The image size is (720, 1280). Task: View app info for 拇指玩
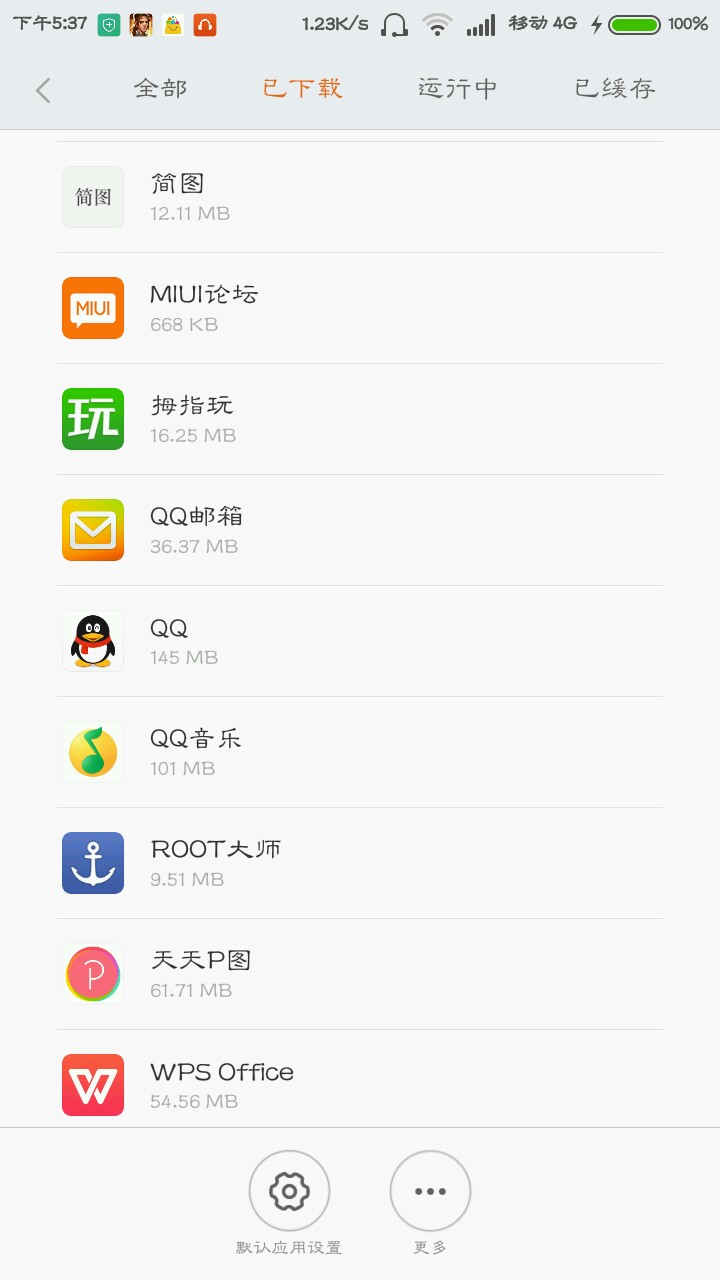[x=360, y=419]
